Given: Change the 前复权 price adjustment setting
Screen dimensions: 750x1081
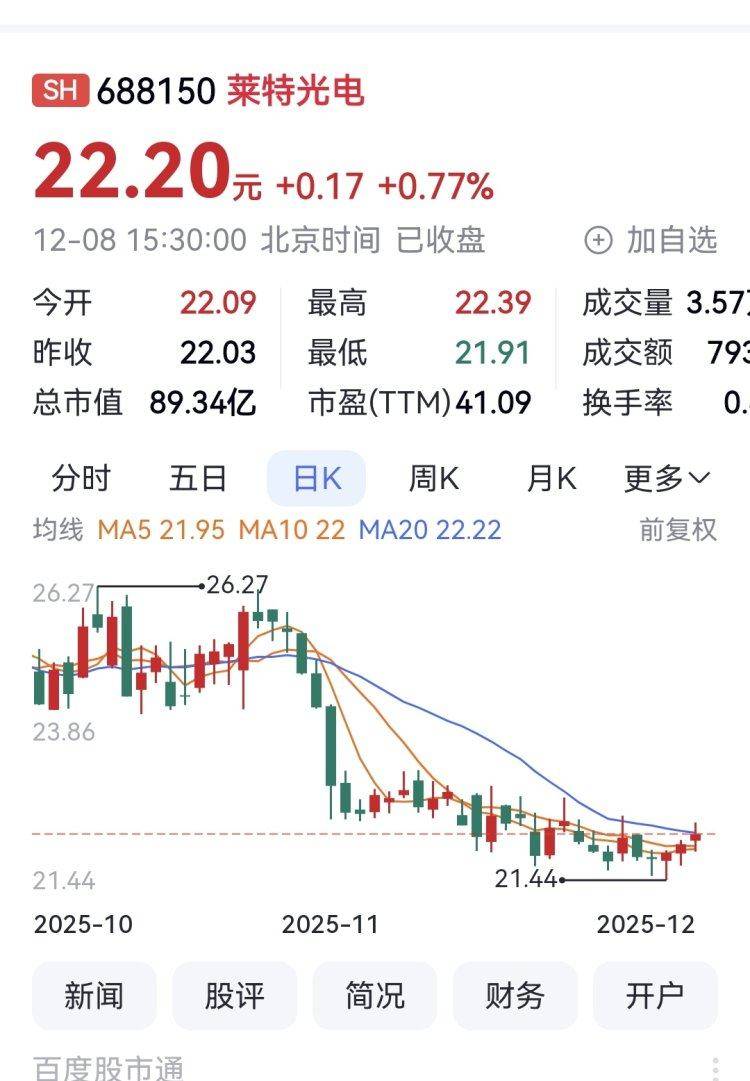Looking at the screenshot, I should tap(678, 529).
